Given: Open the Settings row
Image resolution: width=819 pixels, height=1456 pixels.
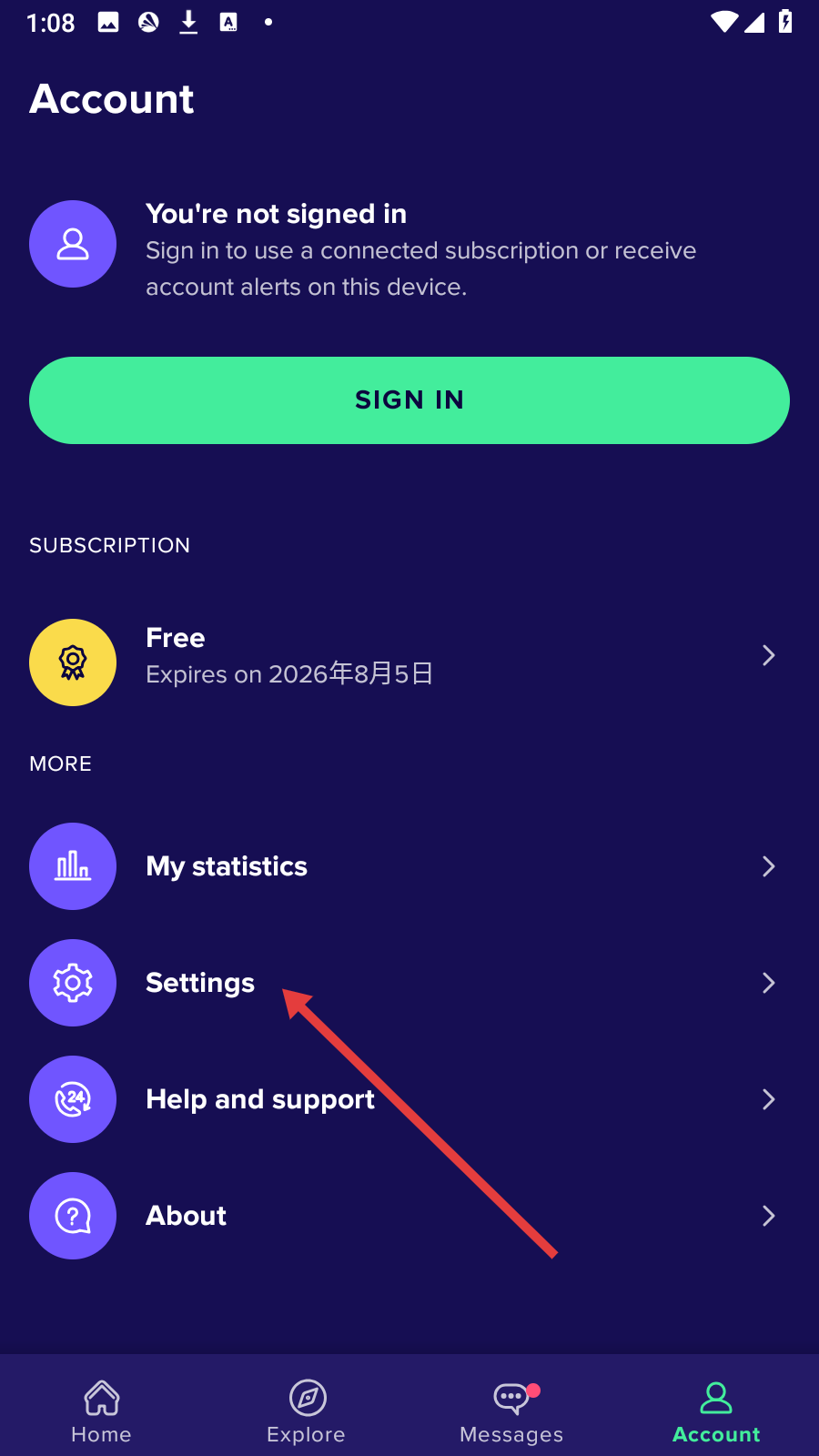Looking at the screenshot, I should (x=409, y=983).
